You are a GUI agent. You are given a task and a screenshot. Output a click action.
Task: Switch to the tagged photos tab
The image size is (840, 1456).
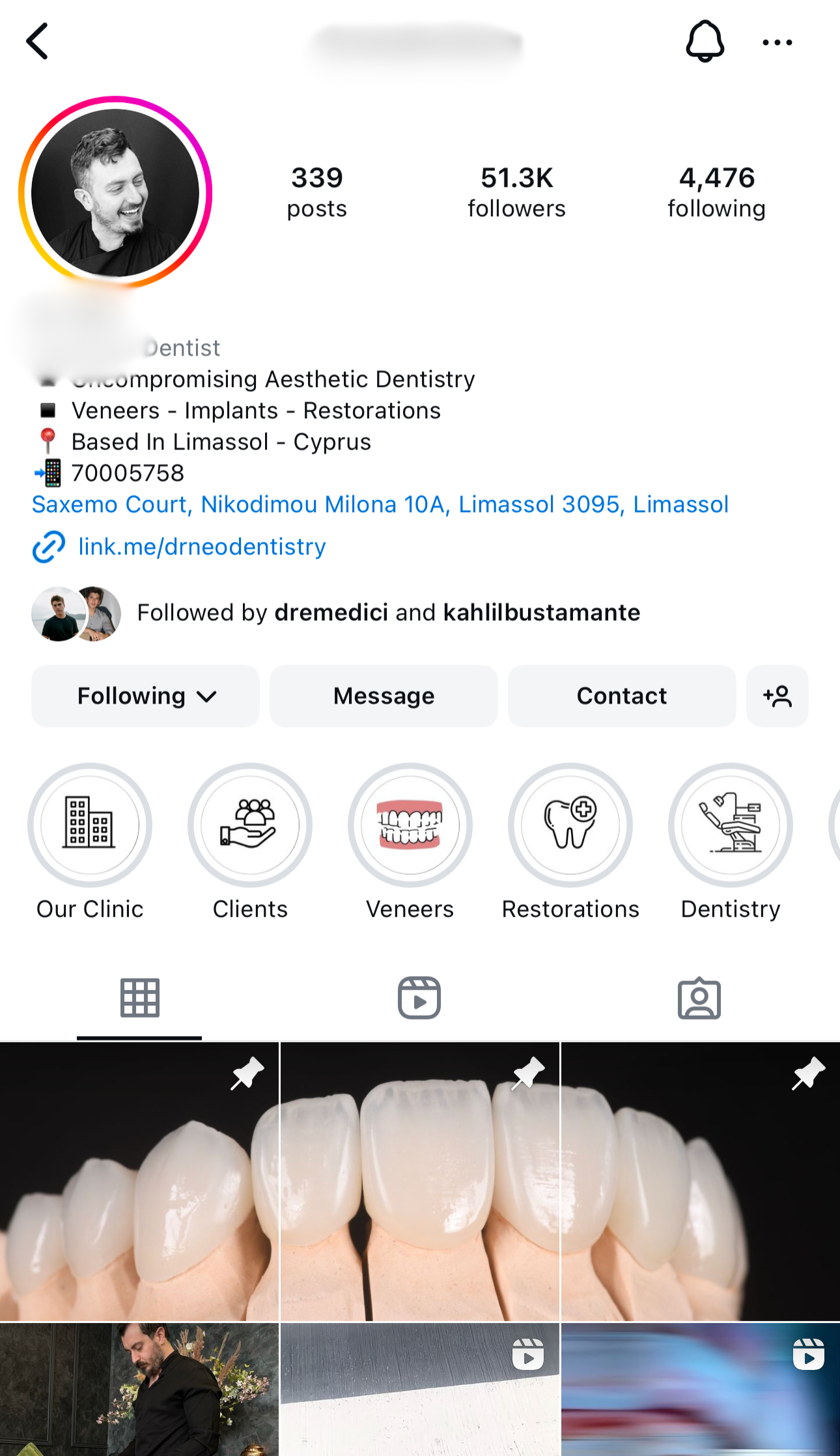coord(699,998)
